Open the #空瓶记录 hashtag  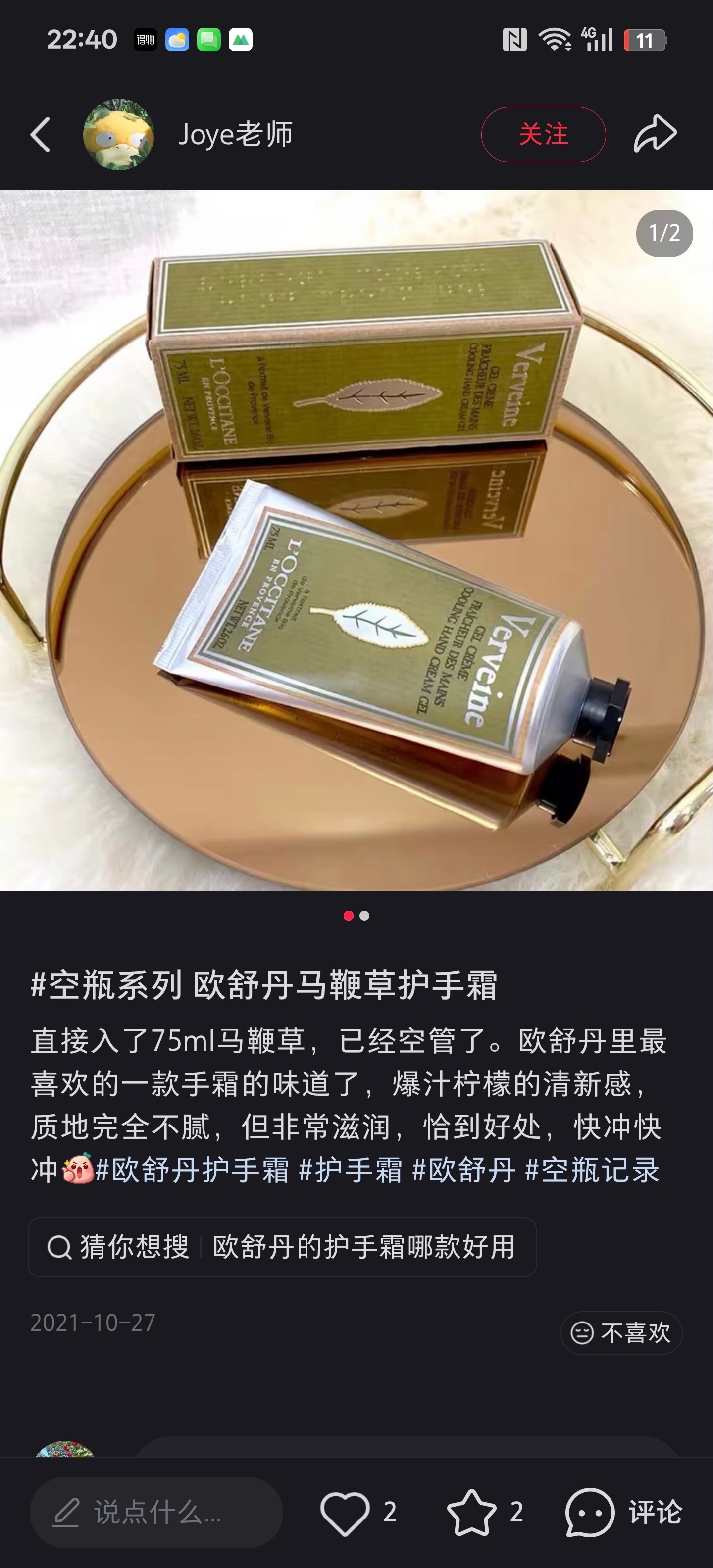tap(593, 1170)
